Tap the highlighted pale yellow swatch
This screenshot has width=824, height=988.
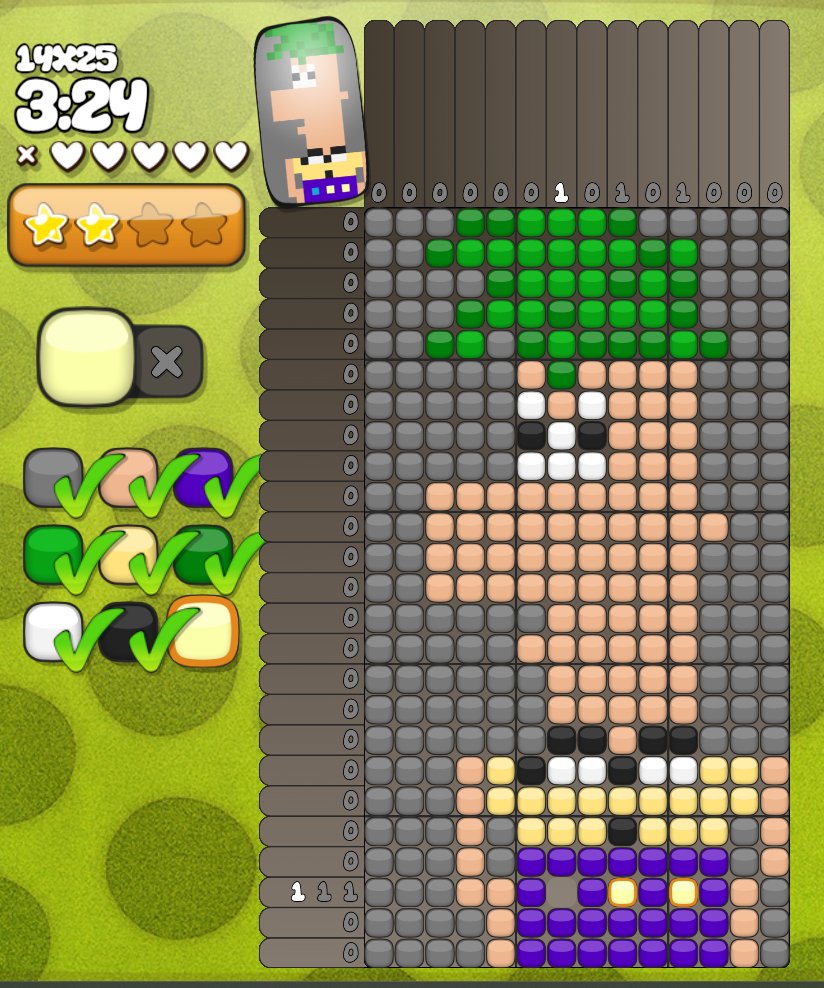[x=204, y=631]
